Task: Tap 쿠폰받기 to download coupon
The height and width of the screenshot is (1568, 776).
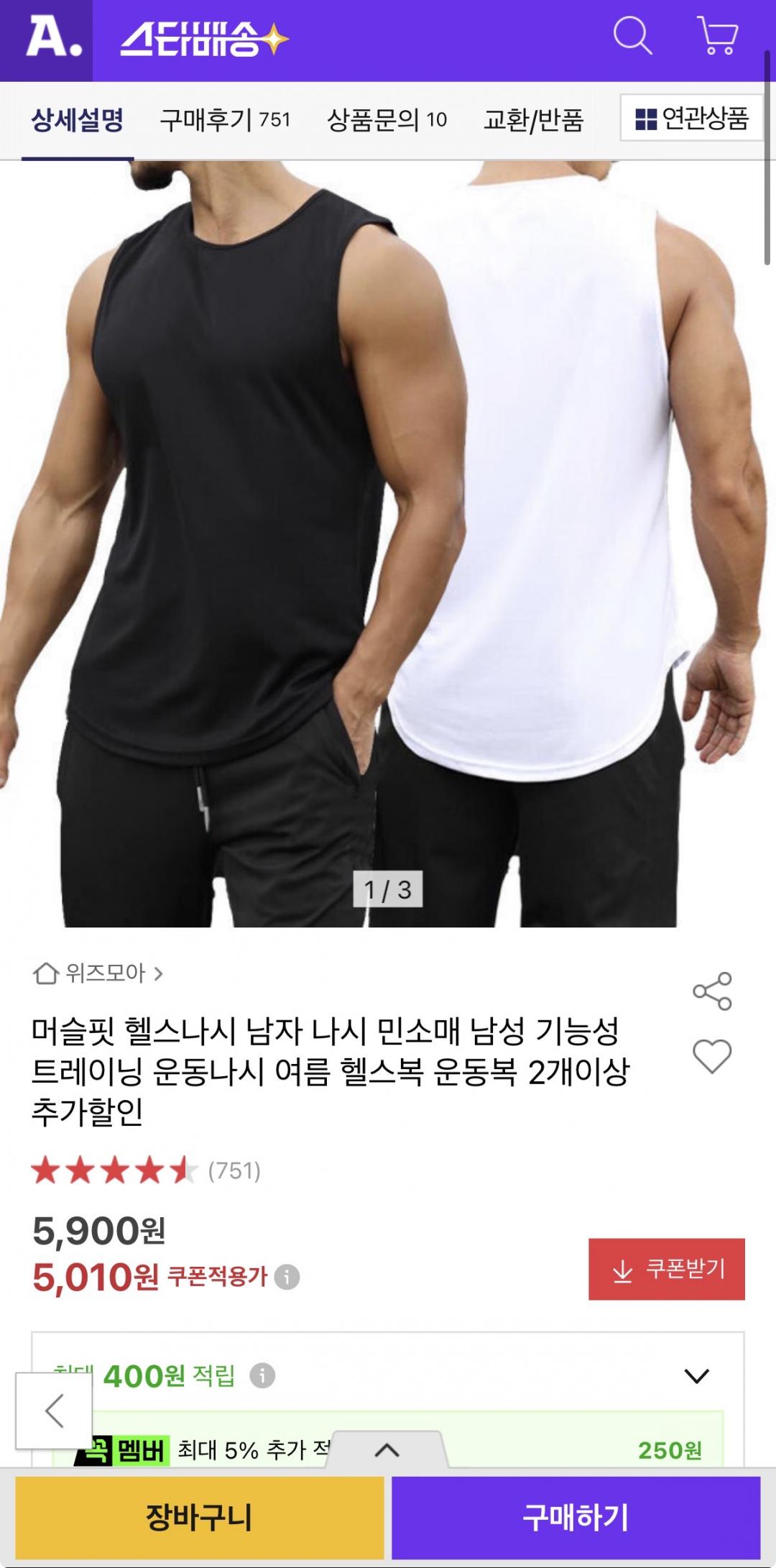Action: [x=667, y=1269]
